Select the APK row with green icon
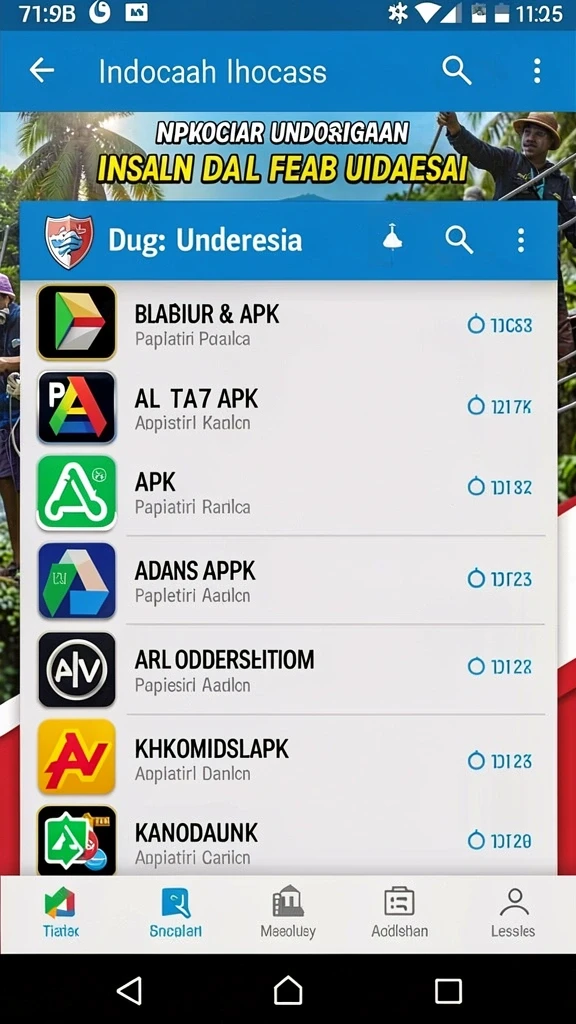576x1024 pixels. (x=288, y=492)
